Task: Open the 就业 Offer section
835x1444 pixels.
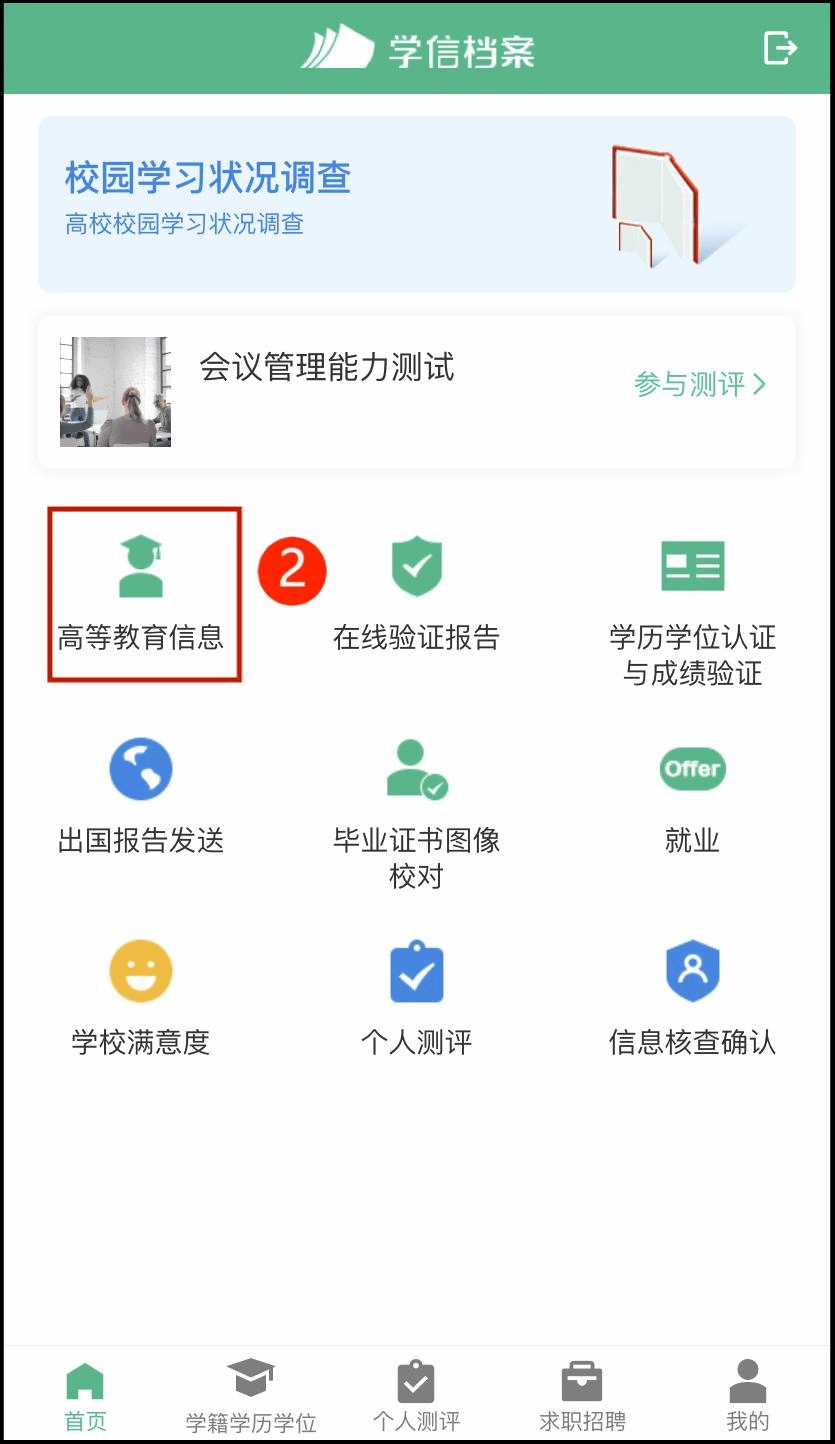Action: pyautogui.click(x=692, y=796)
